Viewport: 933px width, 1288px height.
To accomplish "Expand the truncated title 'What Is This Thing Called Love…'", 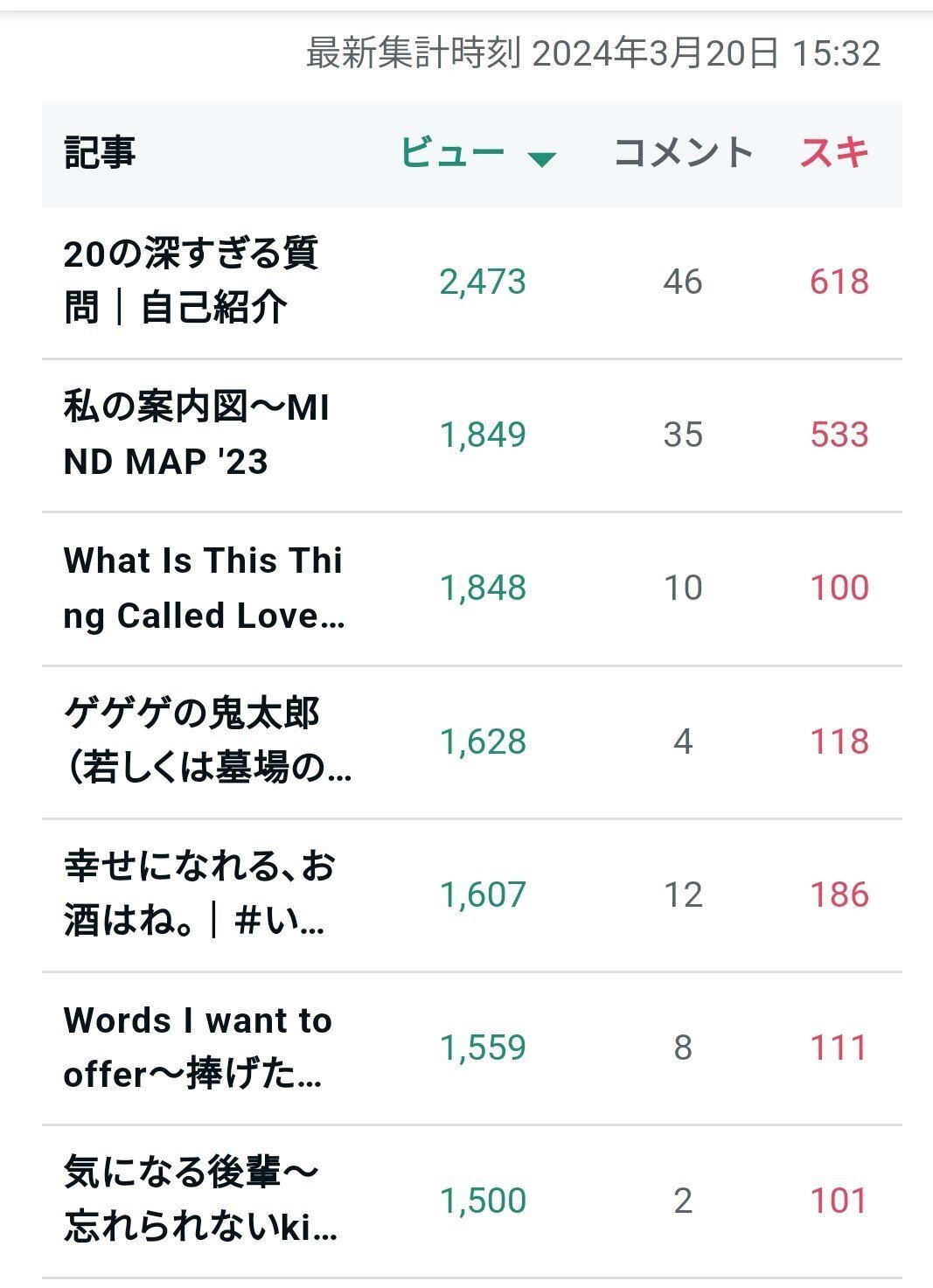I will [x=205, y=587].
